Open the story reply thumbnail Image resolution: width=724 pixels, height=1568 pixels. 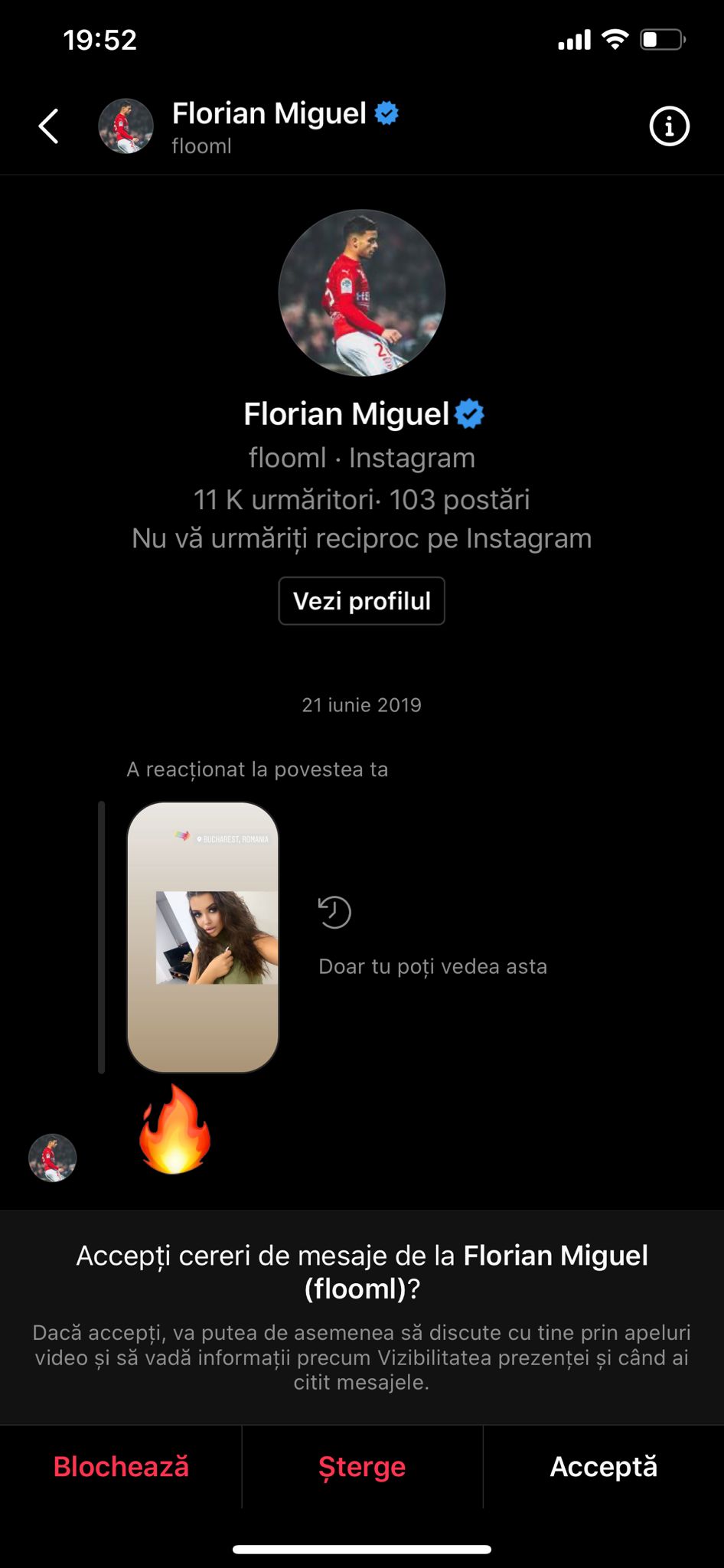pos(203,936)
